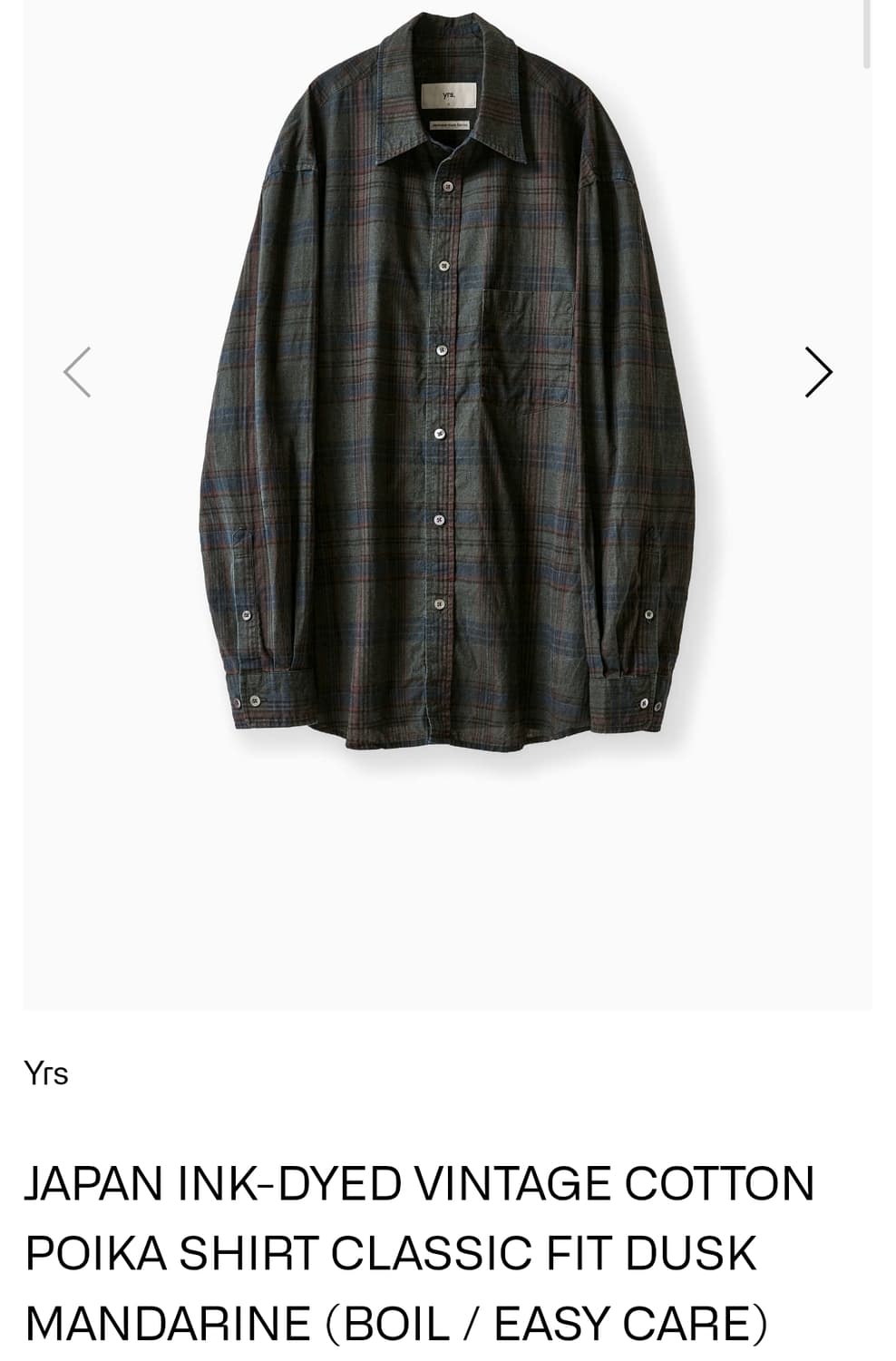Image resolution: width=896 pixels, height=1361 pixels.
Task: Show the next product image
Action: (818, 372)
